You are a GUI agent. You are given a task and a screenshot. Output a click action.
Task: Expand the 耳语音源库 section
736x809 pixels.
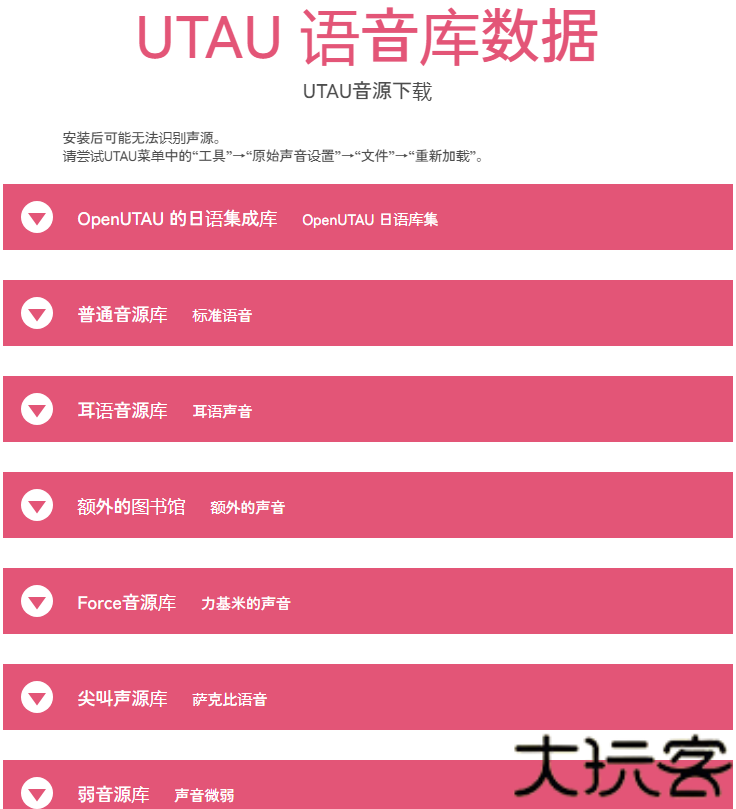pyautogui.click(x=37, y=409)
